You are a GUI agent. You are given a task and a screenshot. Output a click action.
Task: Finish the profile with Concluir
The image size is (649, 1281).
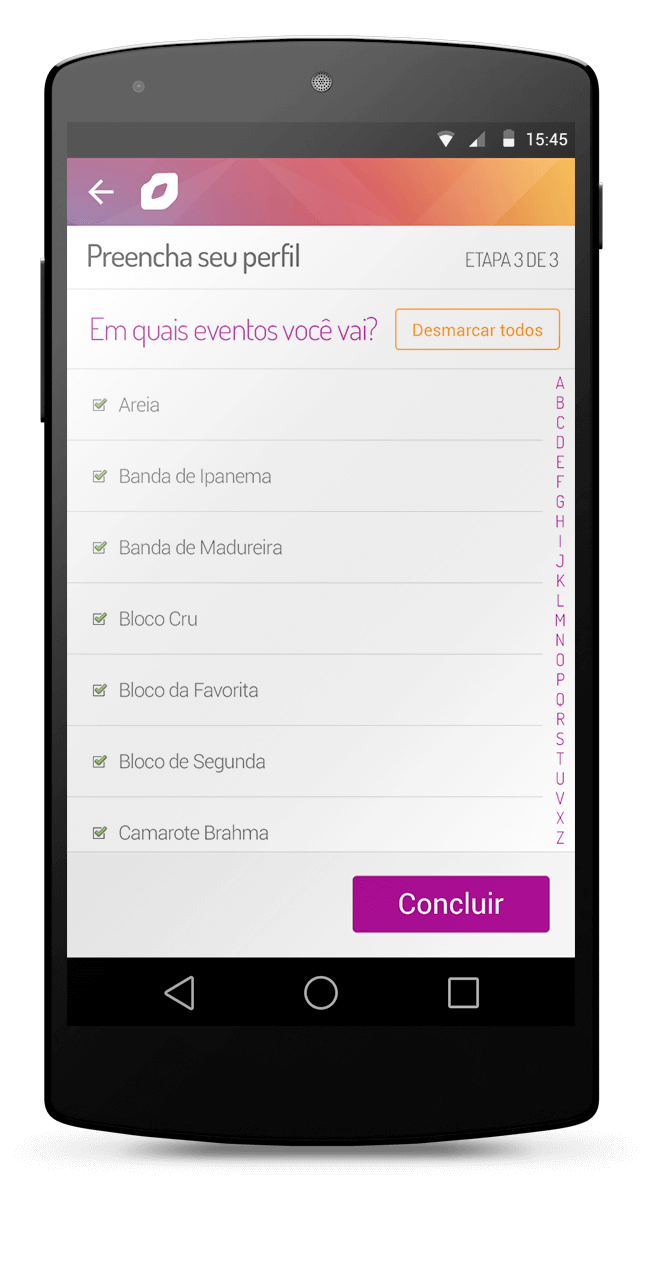point(450,904)
